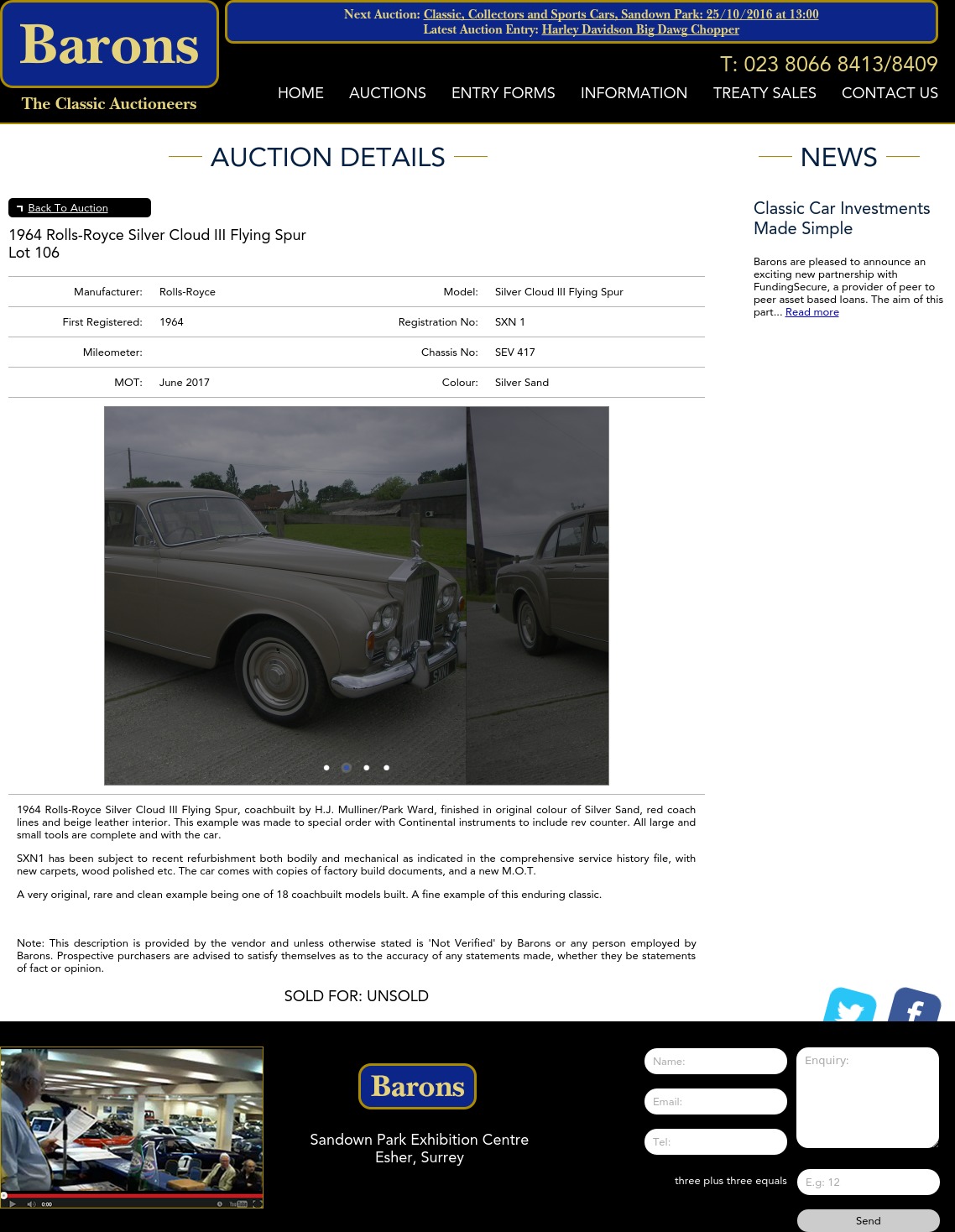Go to the AUCTIONS section
The width and height of the screenshot is (955, 1232).
(x=387, y=93)
